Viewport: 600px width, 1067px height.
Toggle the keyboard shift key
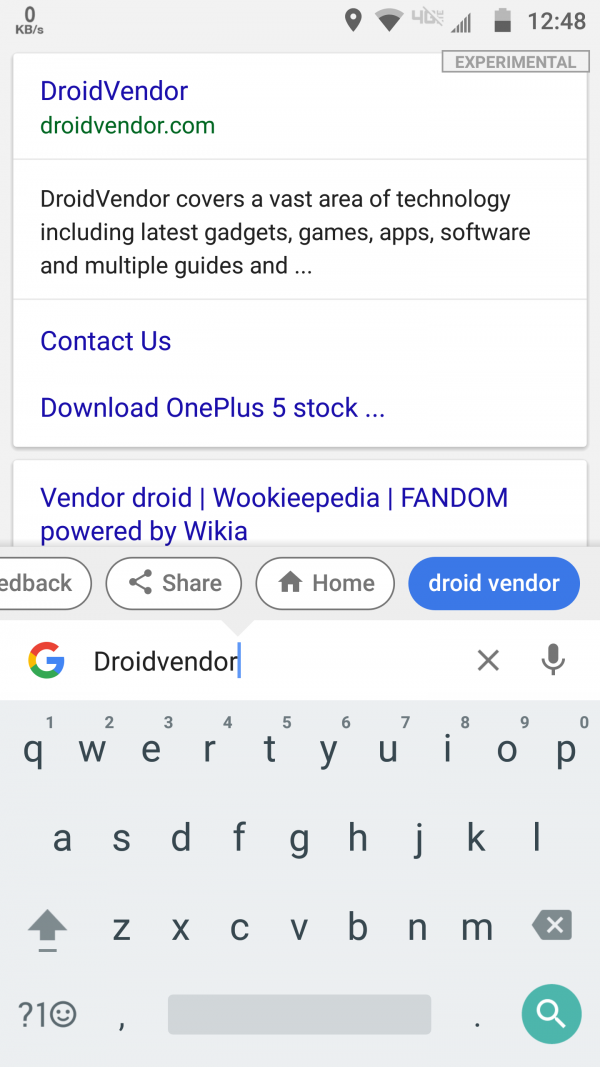click(47, 927)
